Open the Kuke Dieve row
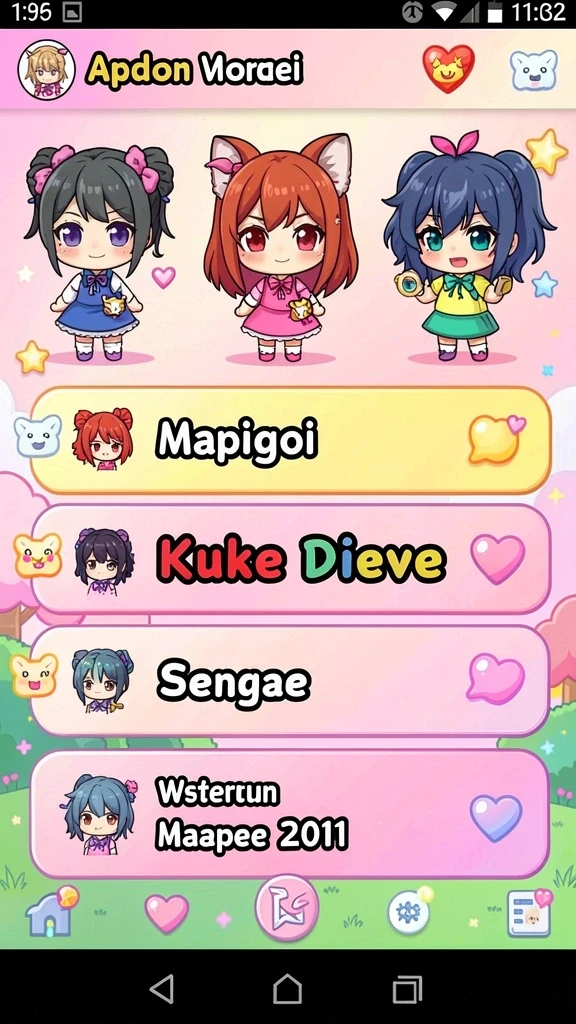This screenshot has width=576, height=1024. pos(290,560)
